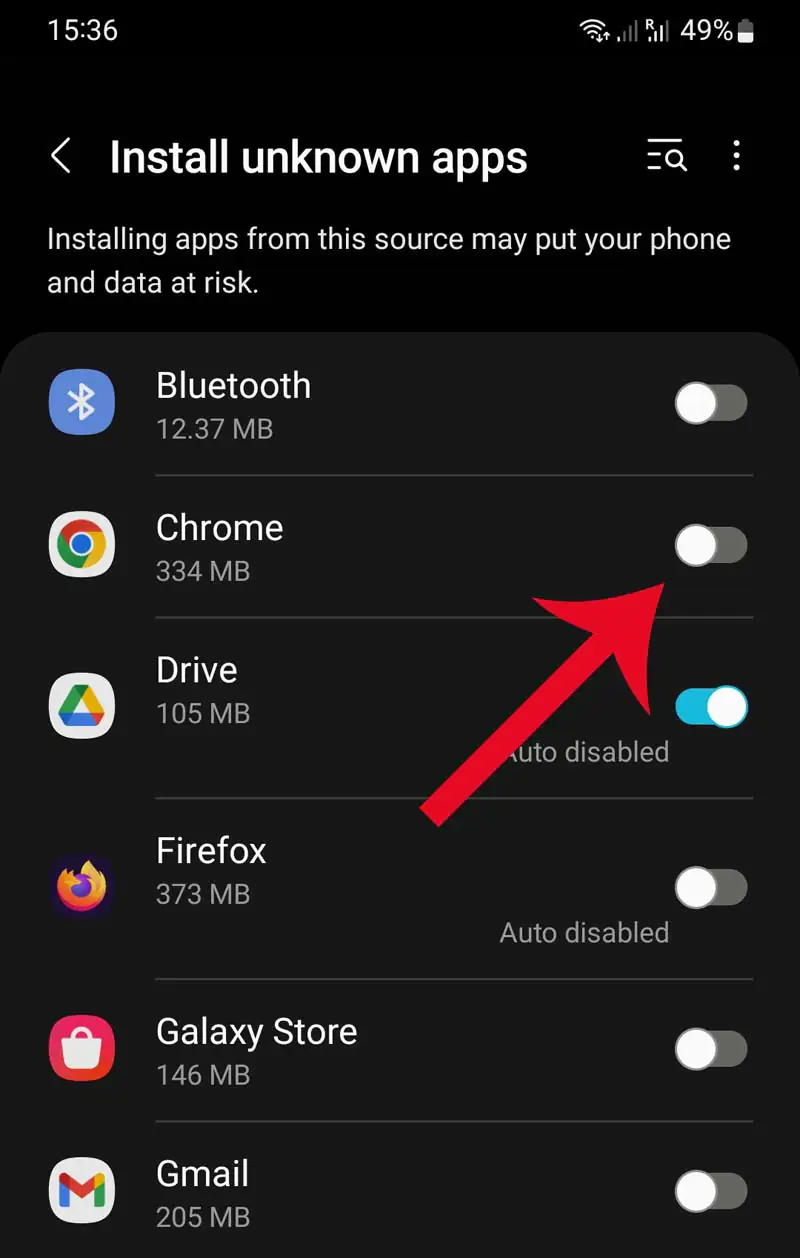The width and height of the screenshot is (800, 1258).
Task: Switch on the Firefox toggle
Action: point(711,887)
